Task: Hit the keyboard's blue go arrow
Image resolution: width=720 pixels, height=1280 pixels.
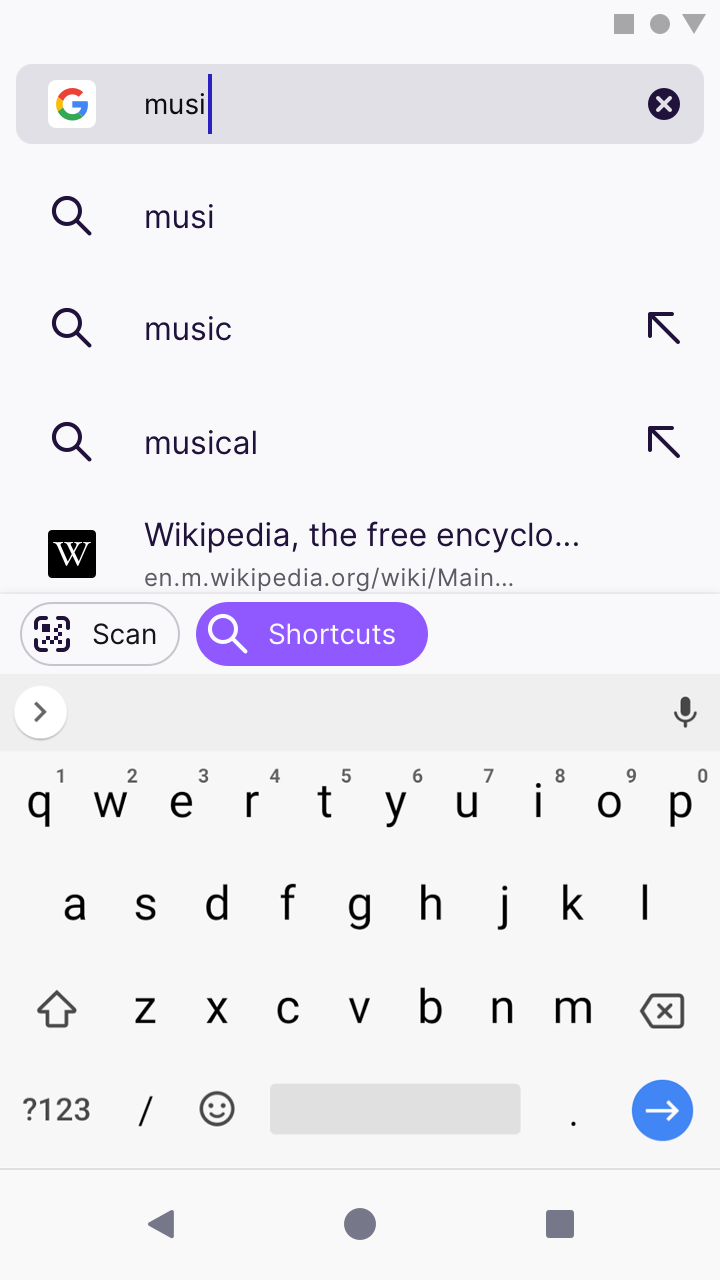Action: pos(662,1110)
